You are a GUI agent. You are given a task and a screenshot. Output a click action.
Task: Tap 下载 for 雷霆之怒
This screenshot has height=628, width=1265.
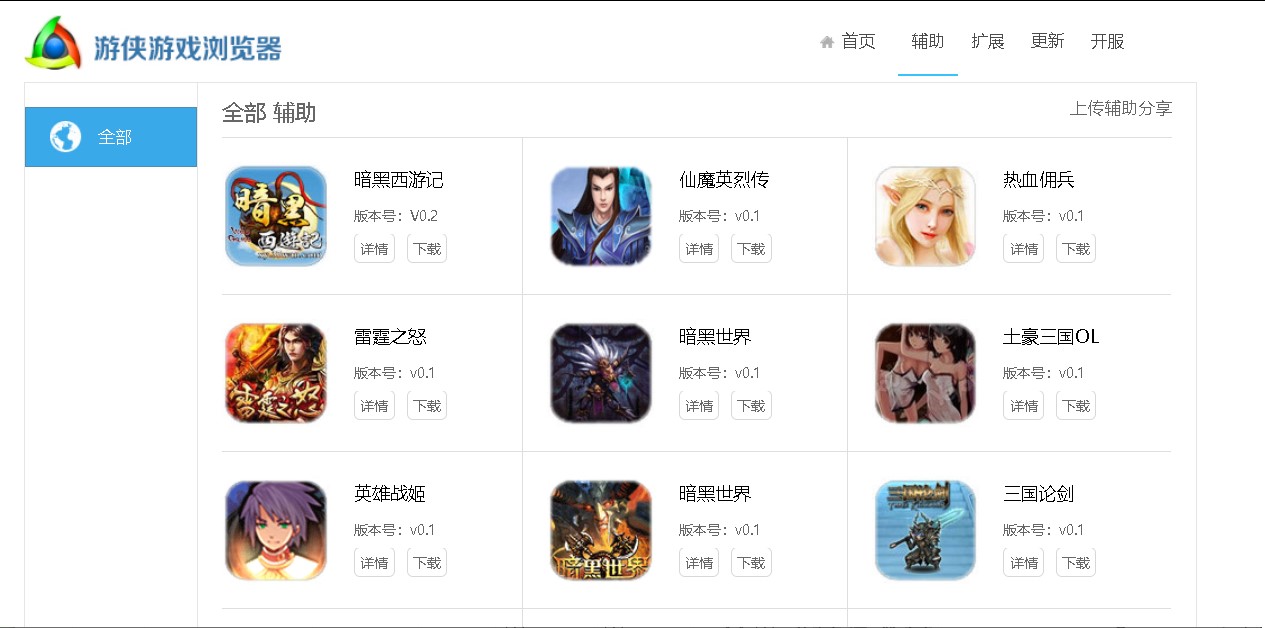click(x=427, y=406)
